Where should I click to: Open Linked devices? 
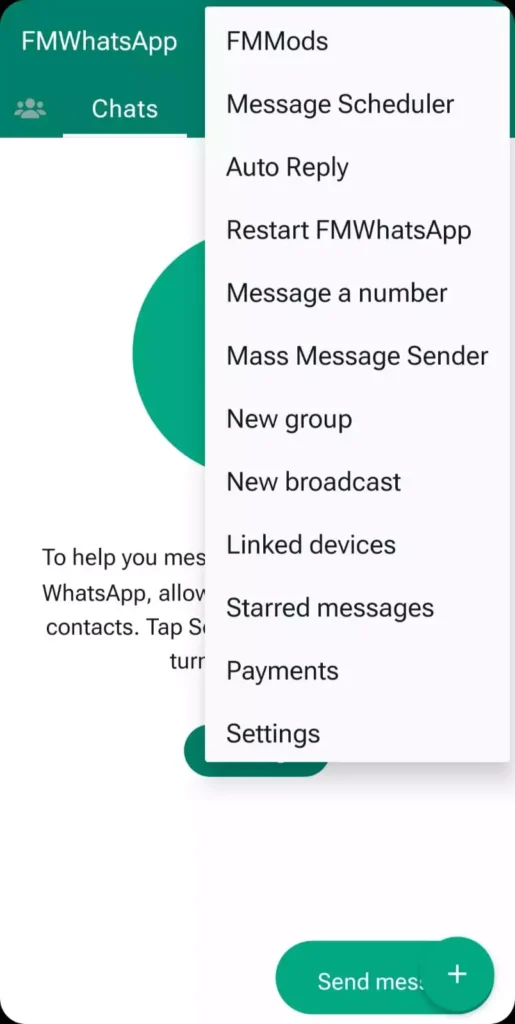click(357, 545)
